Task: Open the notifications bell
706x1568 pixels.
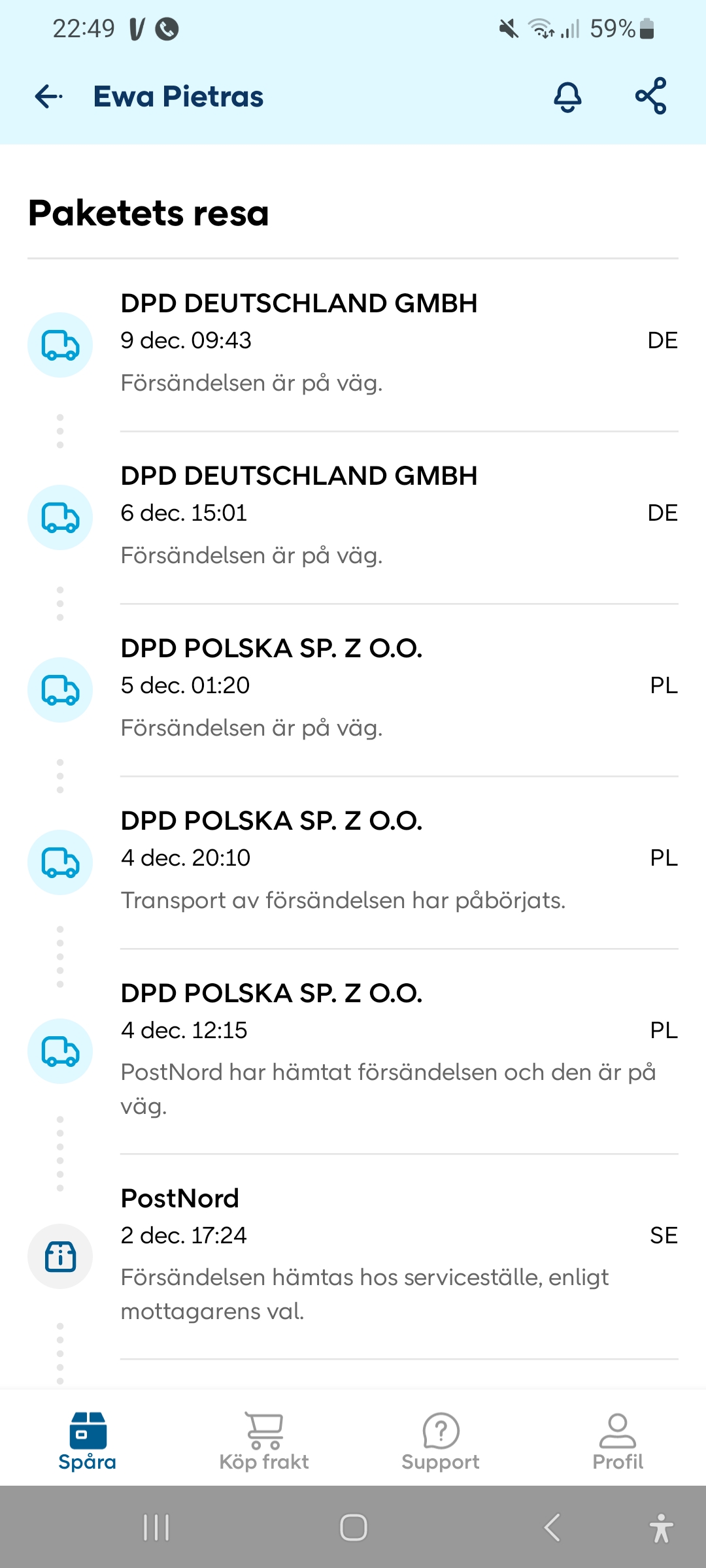Action: point(567,97)
